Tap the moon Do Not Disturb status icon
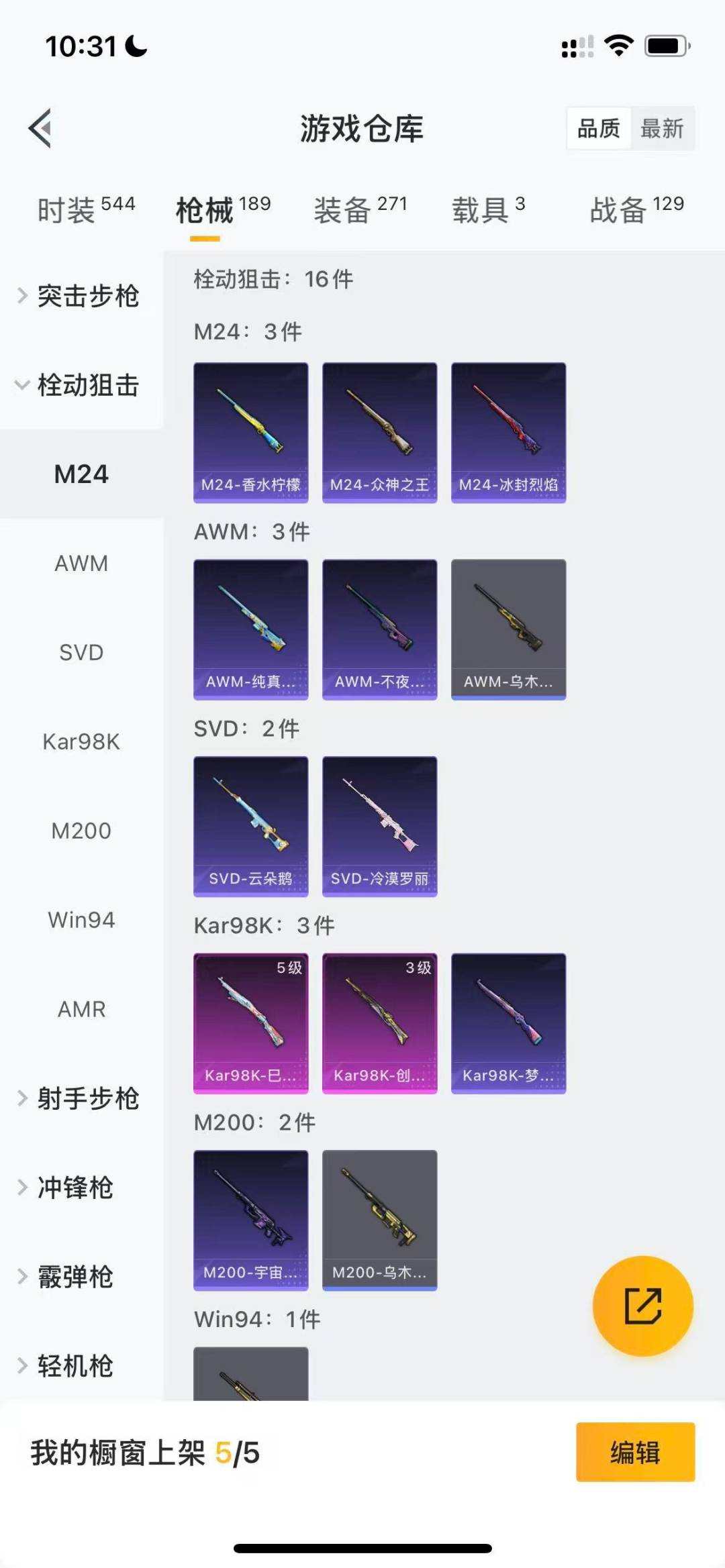 pyautogui.click(x=134, y=46)
